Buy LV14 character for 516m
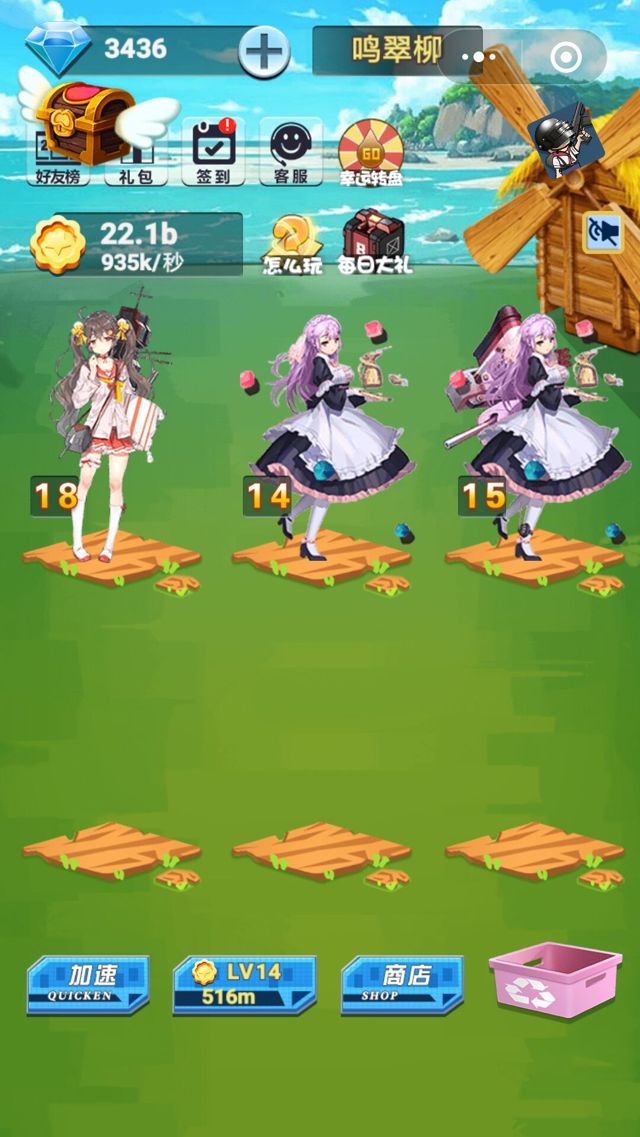The width and height of the screenshot is (640, 1137). tap(244, 983)
